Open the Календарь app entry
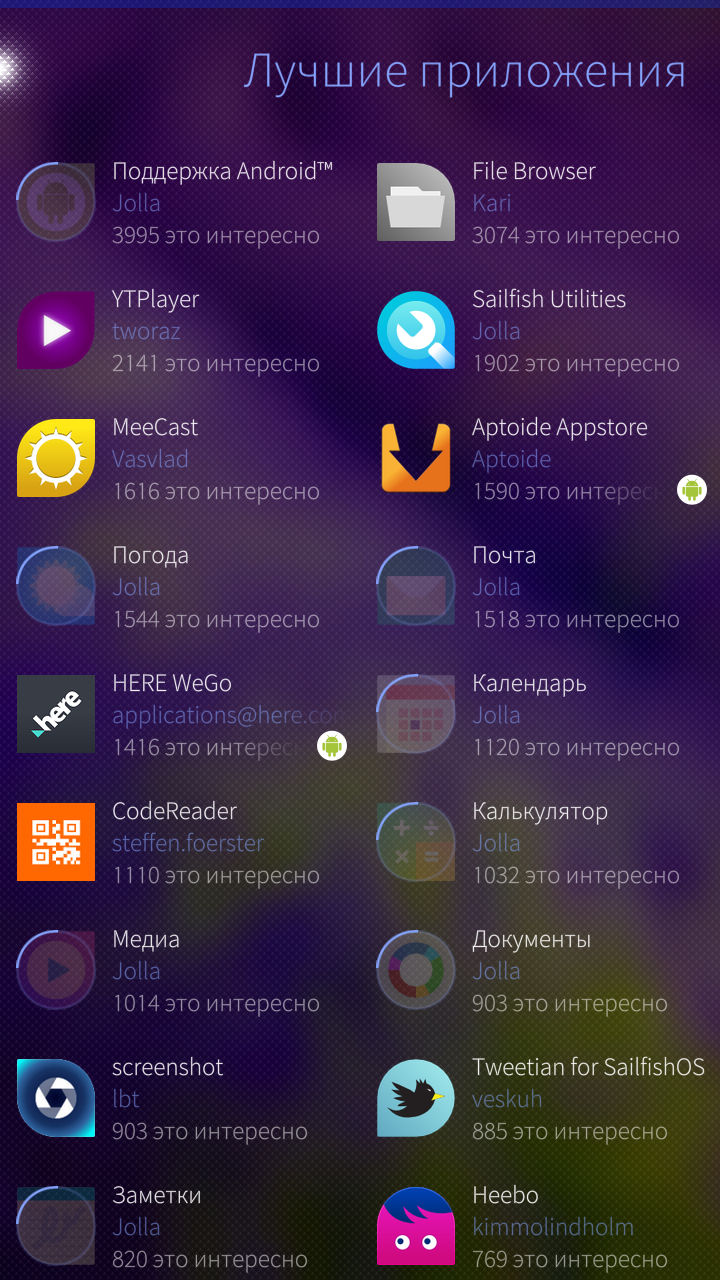The image size is (720, 1280). pos(540,715)
